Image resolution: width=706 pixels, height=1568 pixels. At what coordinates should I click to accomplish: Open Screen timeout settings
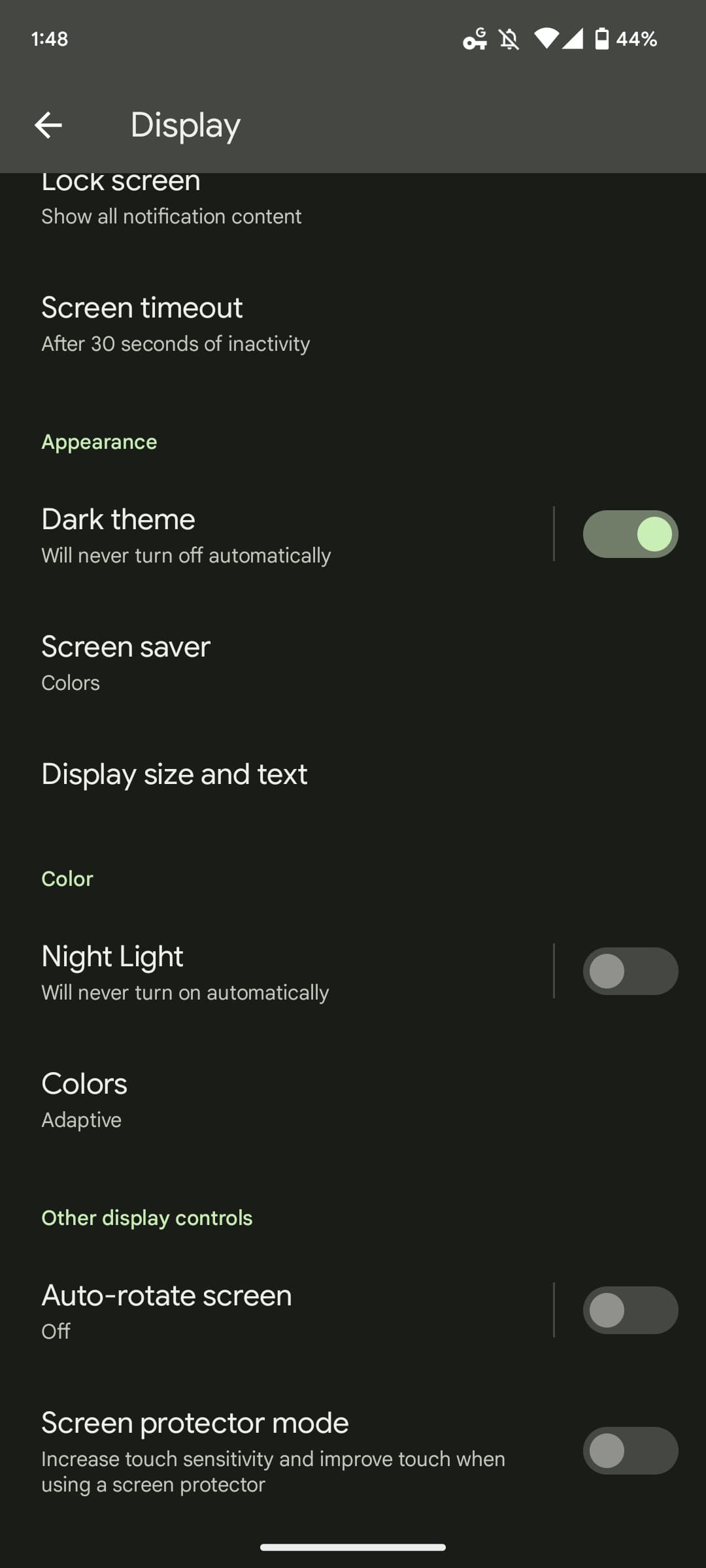point(175,324)
